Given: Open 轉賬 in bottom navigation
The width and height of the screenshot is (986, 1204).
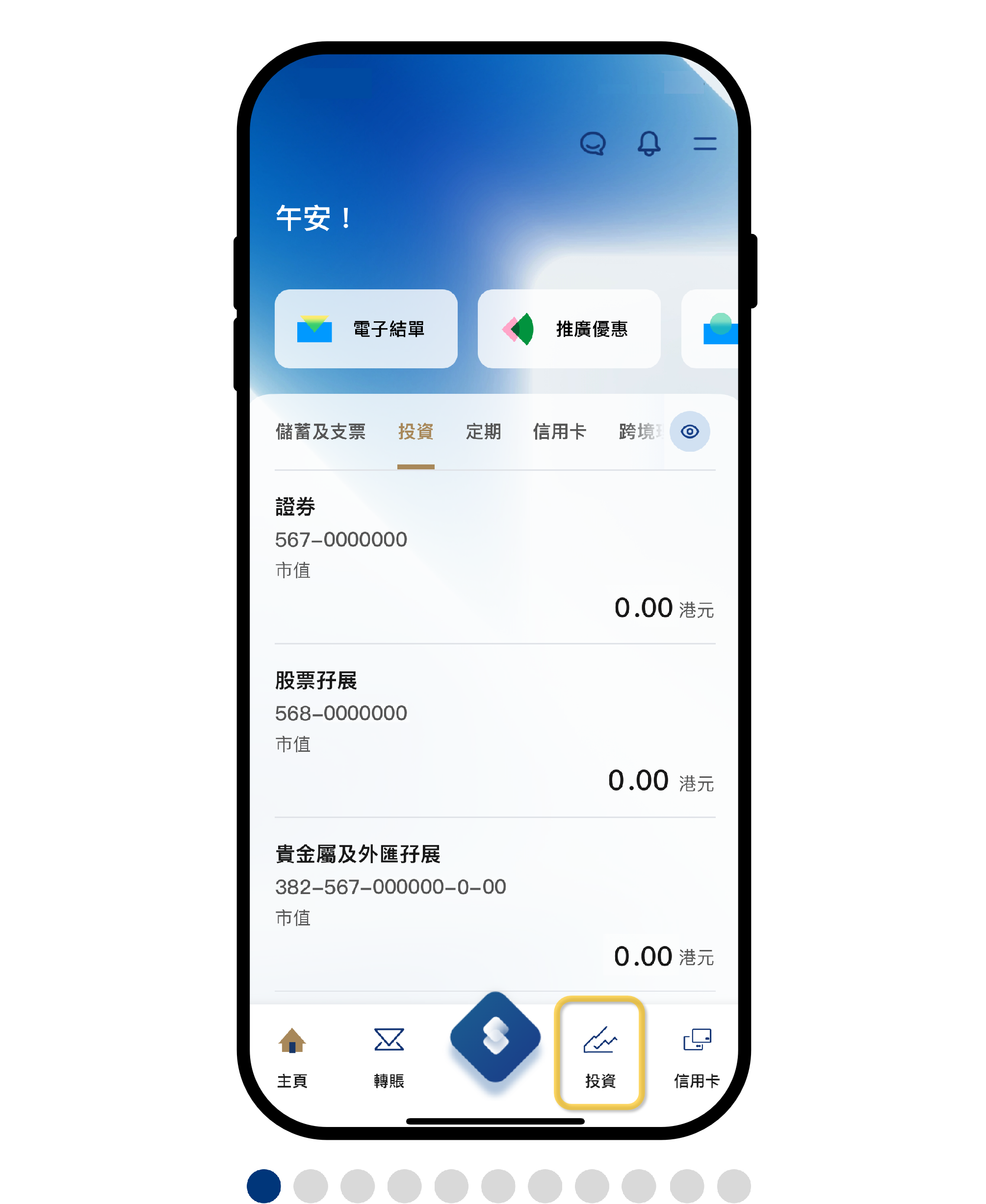Looking at the screenshot, I should (389, 1056).
